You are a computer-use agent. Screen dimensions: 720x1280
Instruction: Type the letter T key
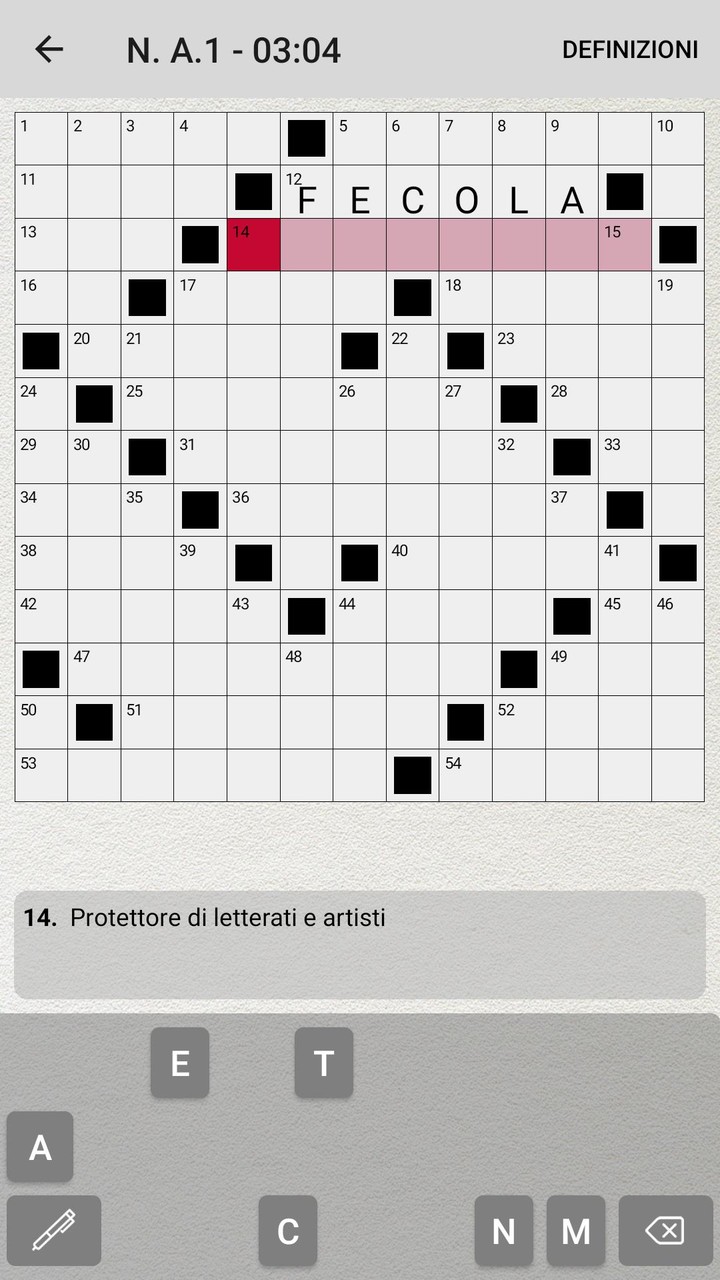pos(324,1062)
